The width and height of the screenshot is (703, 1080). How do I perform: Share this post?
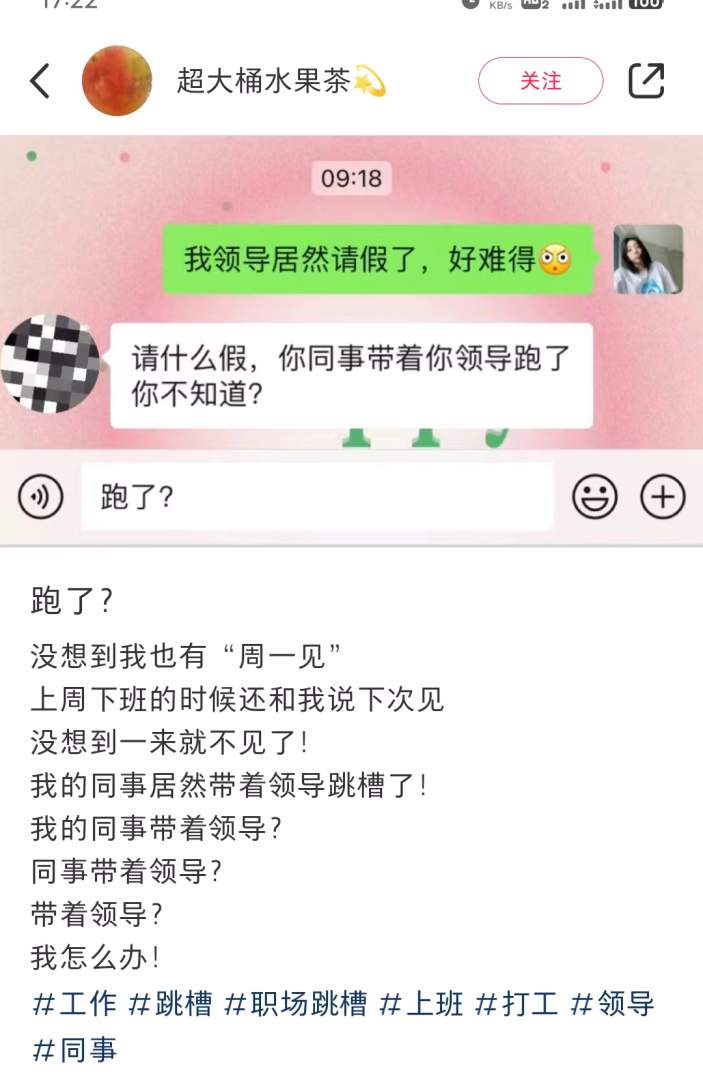click(x=646, y=81)
